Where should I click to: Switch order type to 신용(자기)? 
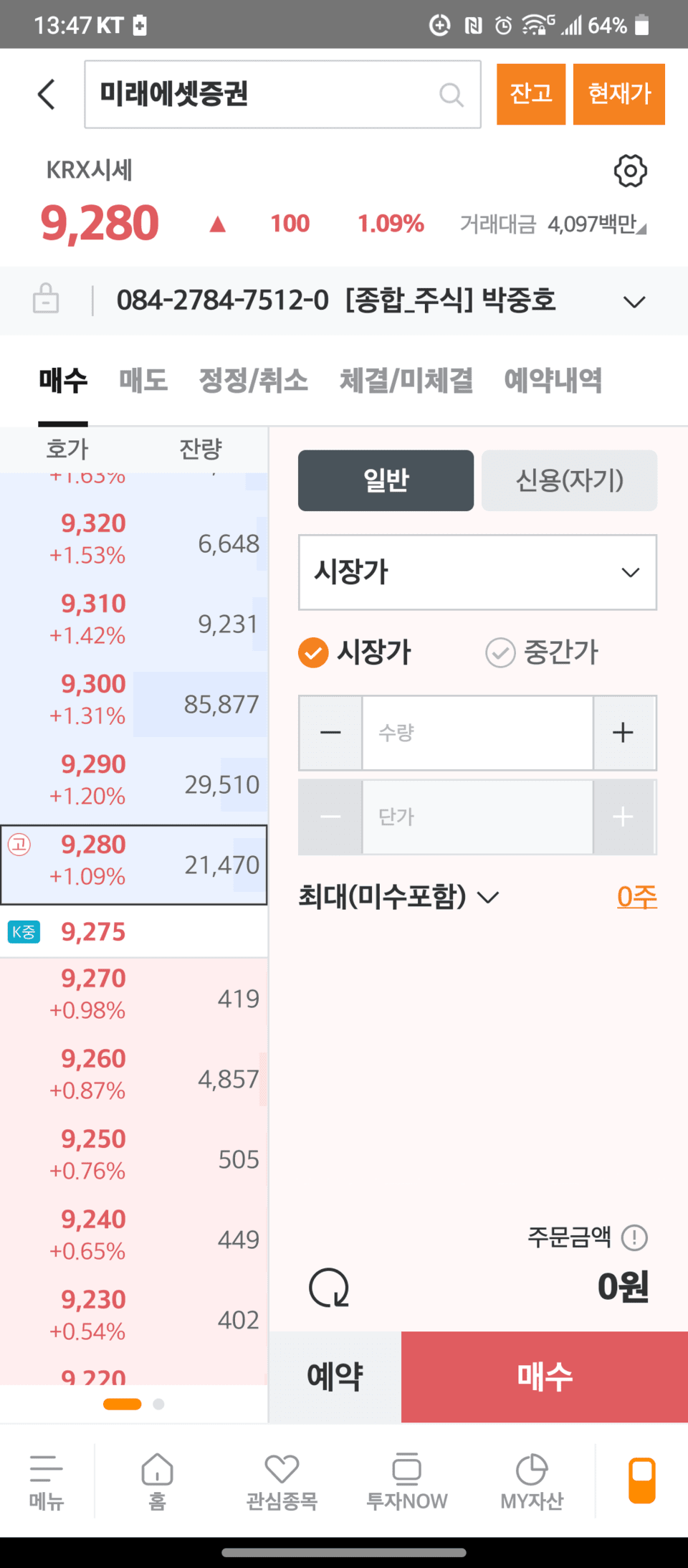click(569, 480)
